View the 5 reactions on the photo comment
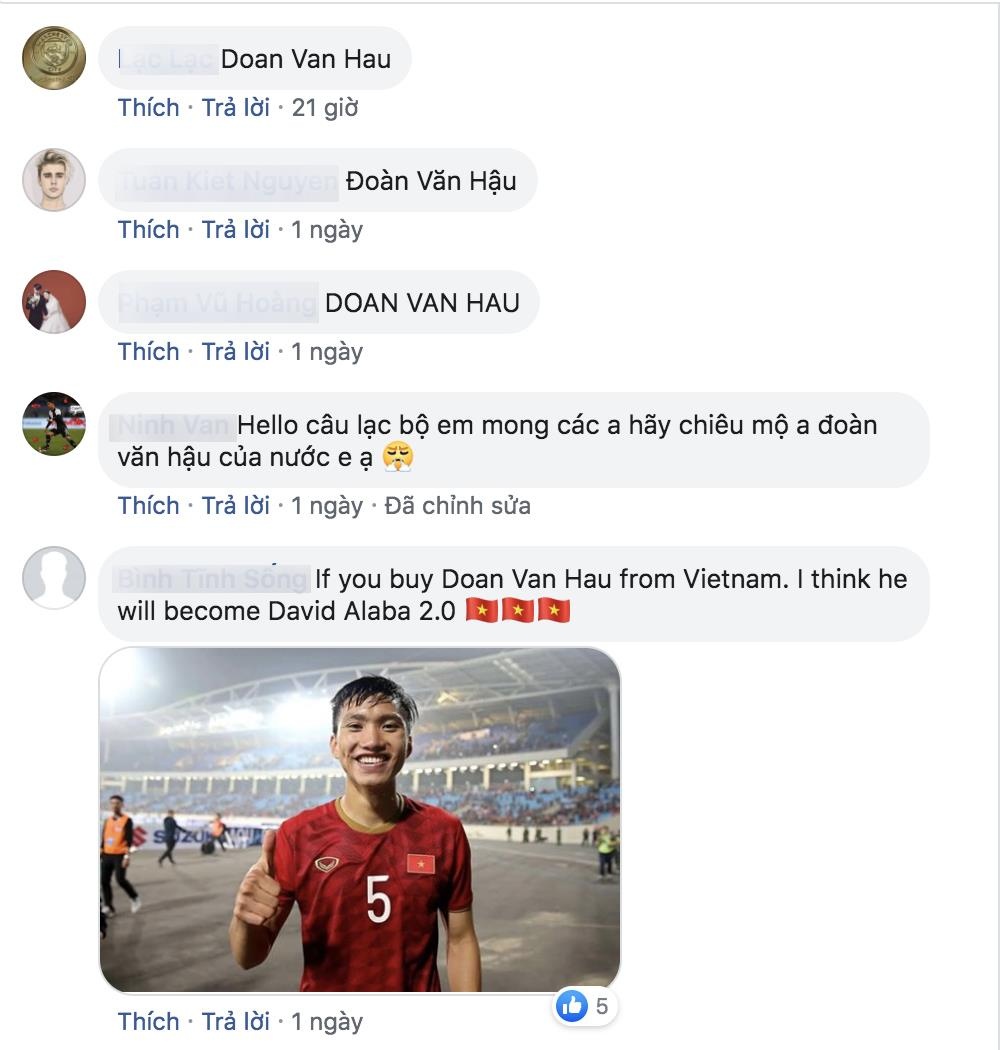This screenshot has height=1050, width=1000. pos(586,1006)
